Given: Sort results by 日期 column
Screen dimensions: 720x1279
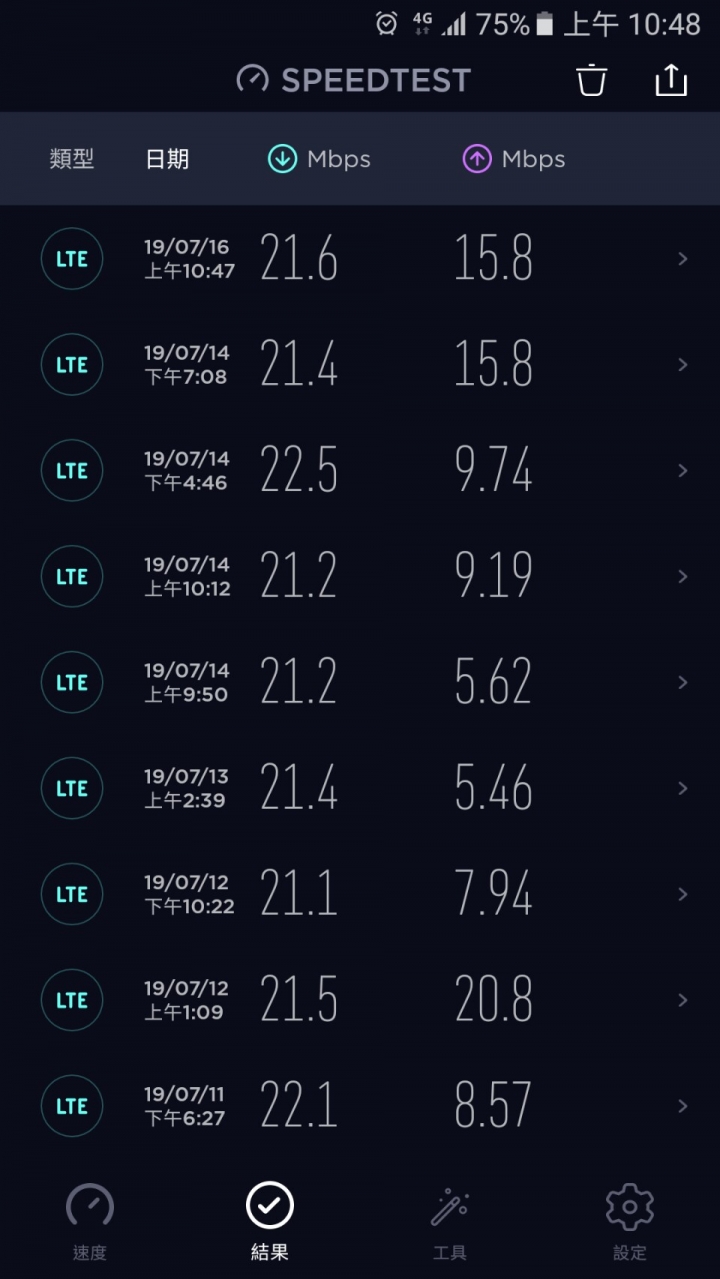Looking at the screenshot, I should tap(167, 159).
